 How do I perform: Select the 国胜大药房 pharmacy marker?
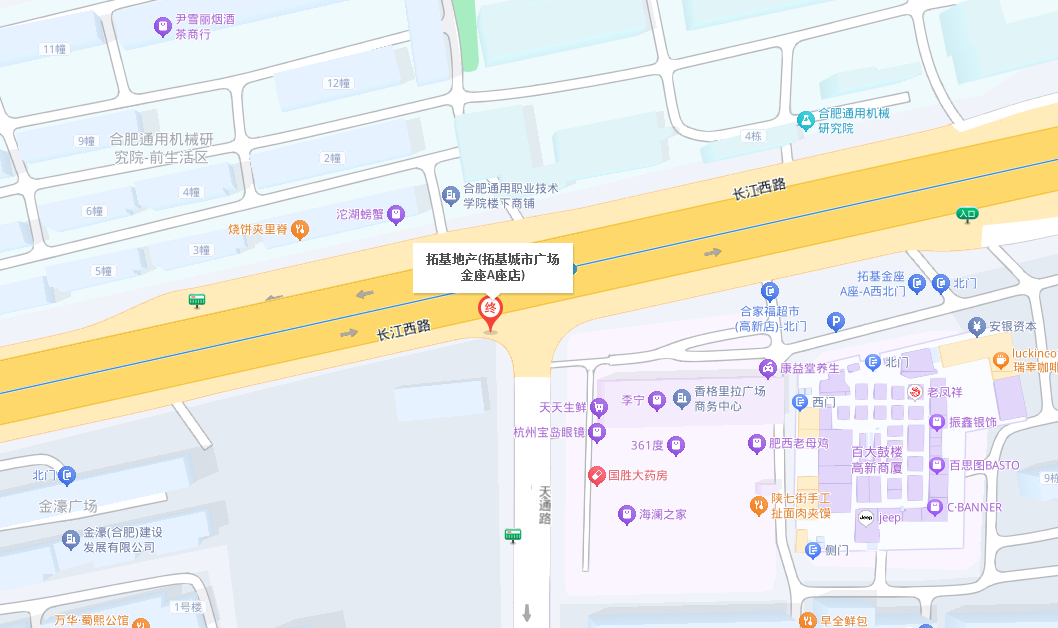tap(596, 476)
